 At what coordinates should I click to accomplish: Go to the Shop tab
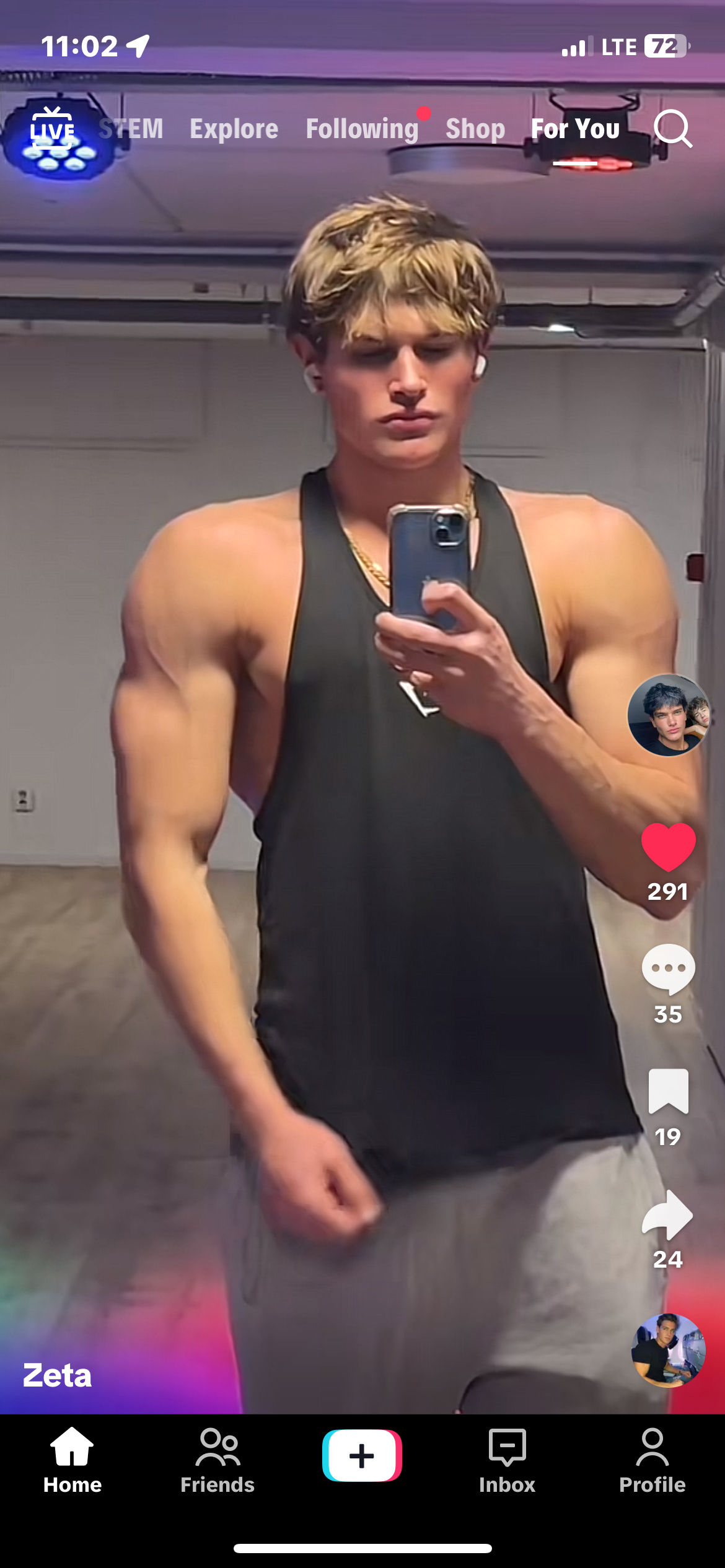pos(475,129)
